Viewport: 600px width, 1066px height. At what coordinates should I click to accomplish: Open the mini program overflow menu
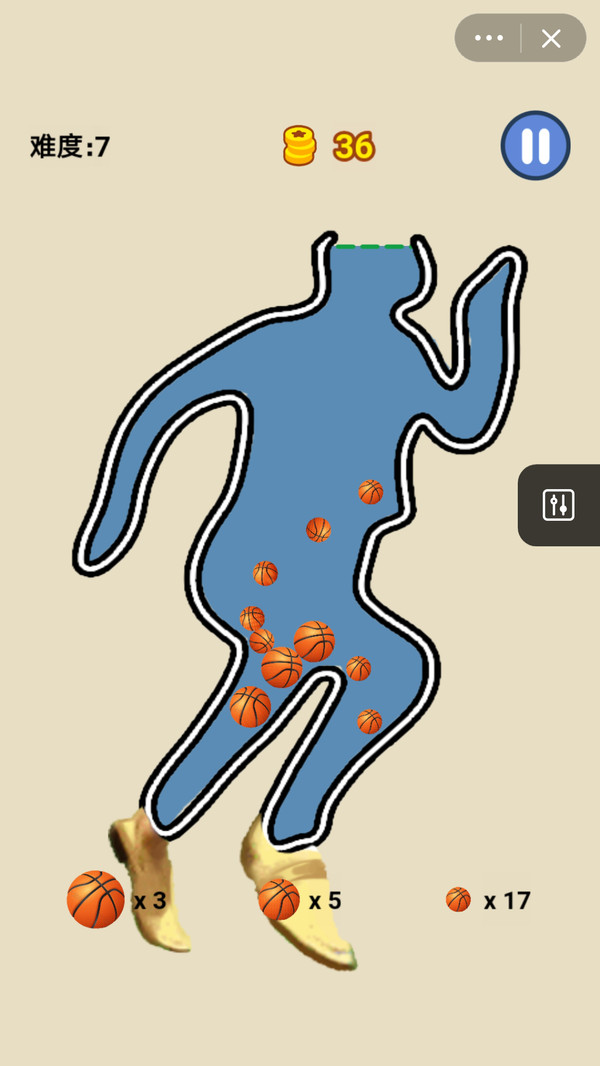pos(489,38)
